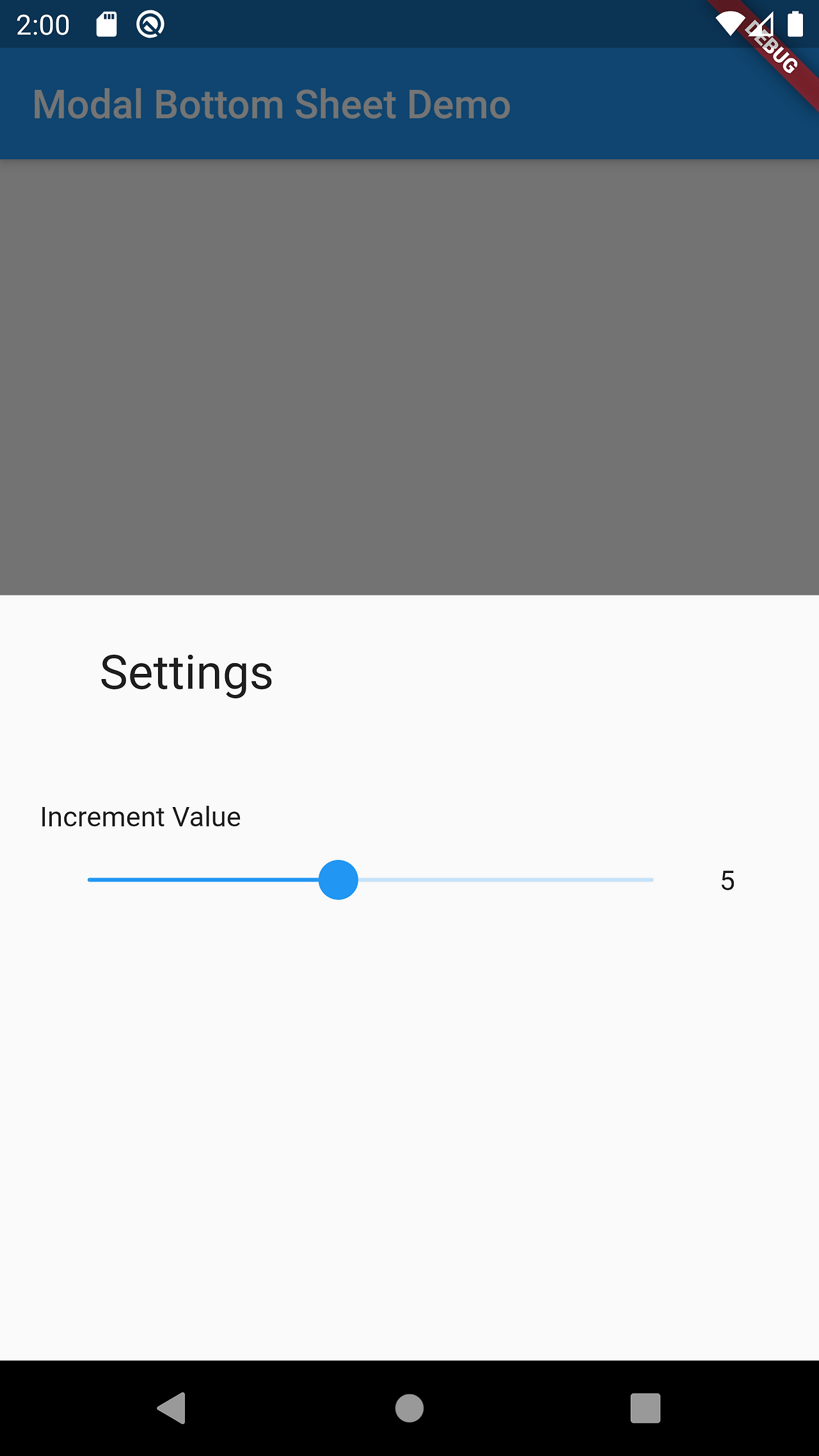Open recent apps with the square button
Image resolution: width=819 pixels, height=1456 pixels.
(x=645, y=1407)
